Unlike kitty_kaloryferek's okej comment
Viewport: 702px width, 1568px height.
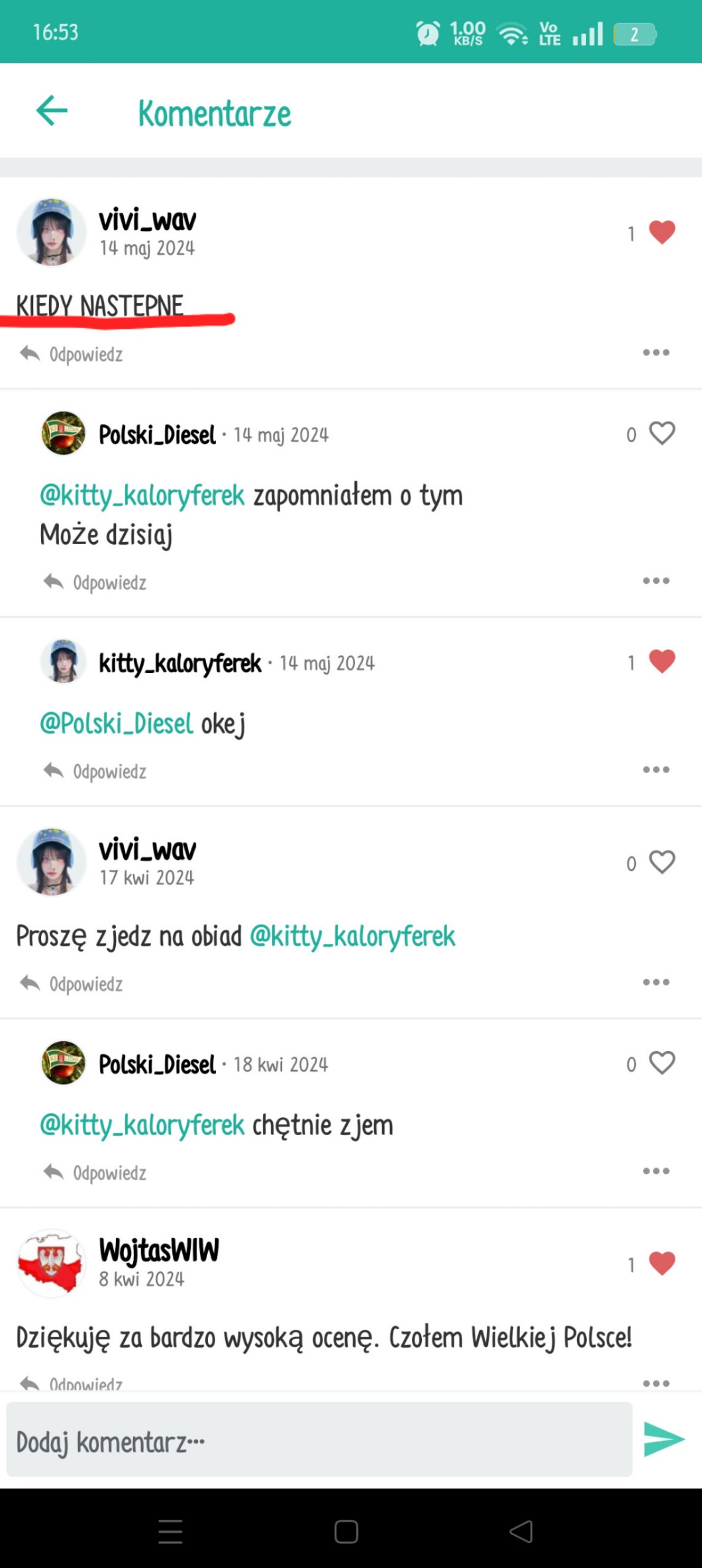[662, 661]
